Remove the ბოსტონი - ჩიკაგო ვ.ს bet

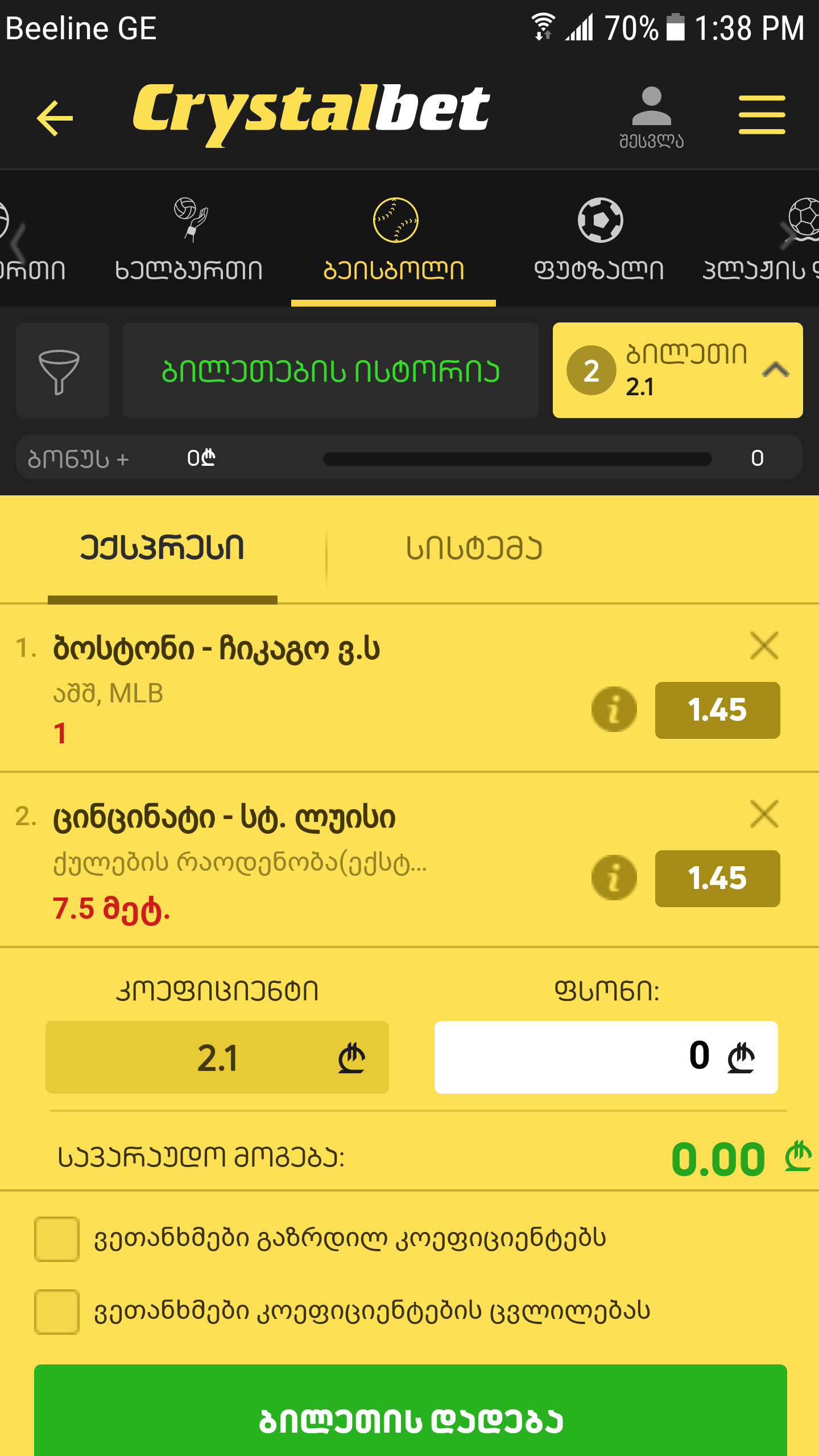coord(764,646)
